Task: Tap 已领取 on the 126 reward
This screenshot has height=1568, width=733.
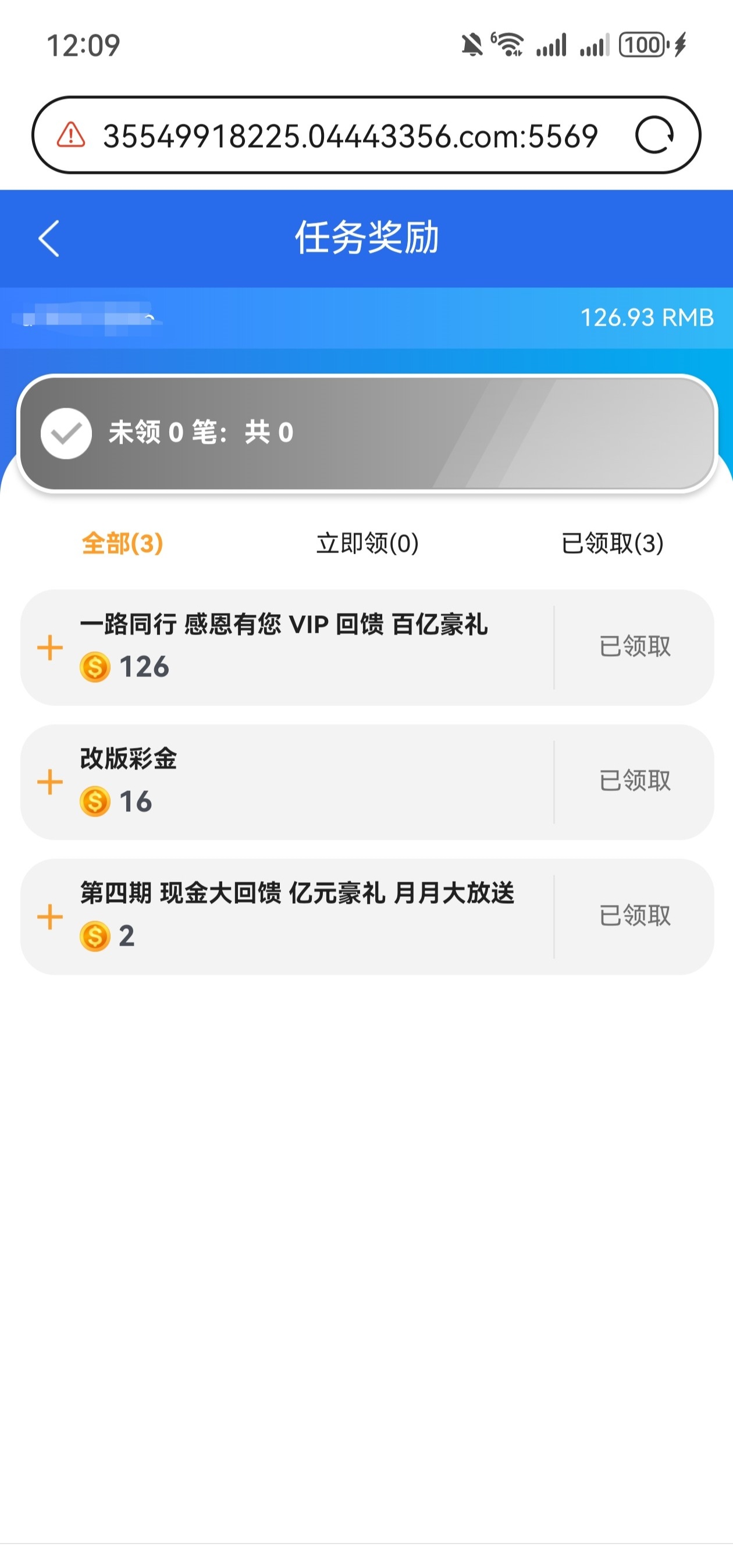Action: 634,646
